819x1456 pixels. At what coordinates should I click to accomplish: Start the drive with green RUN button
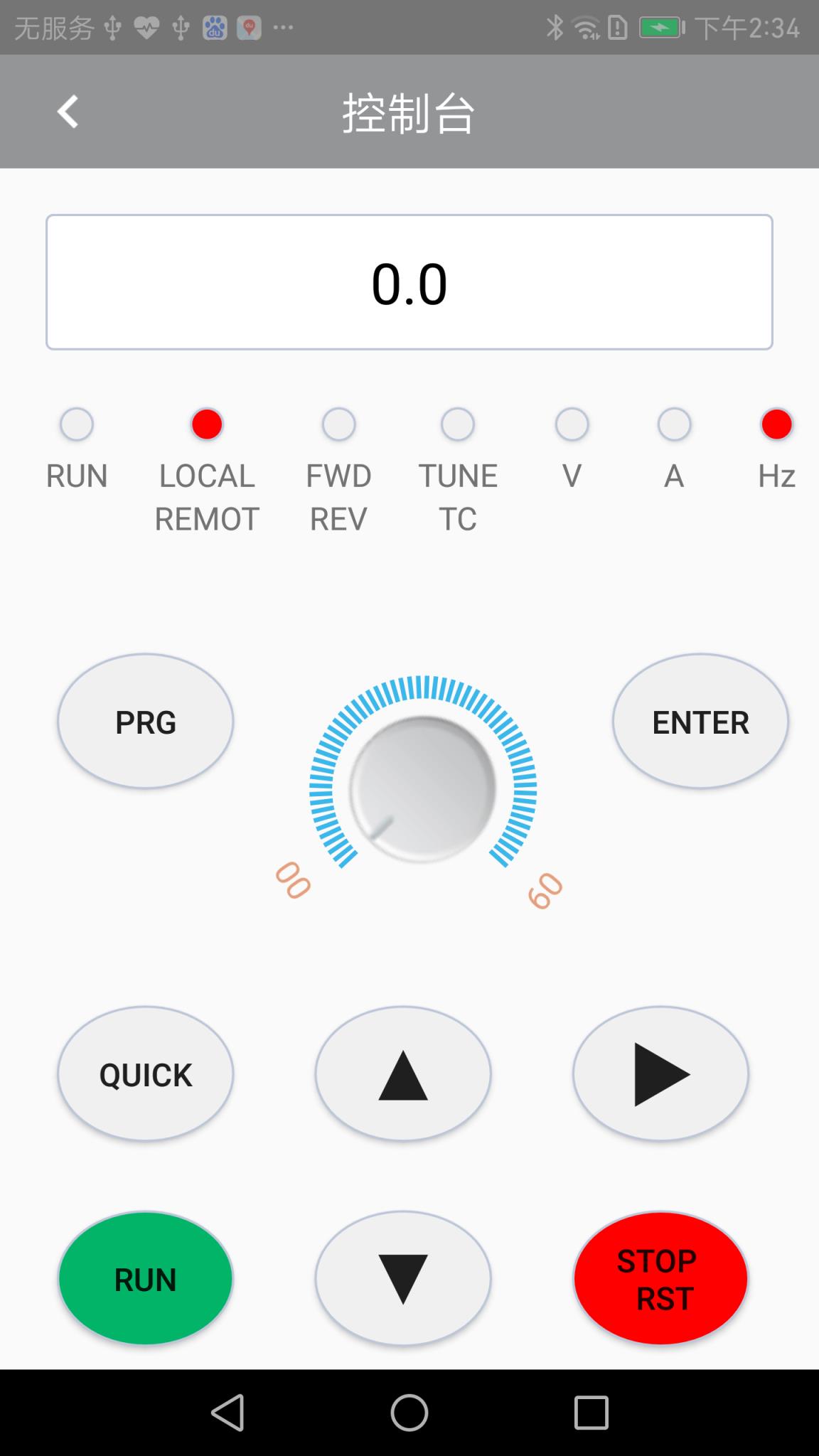[146, 1279]
